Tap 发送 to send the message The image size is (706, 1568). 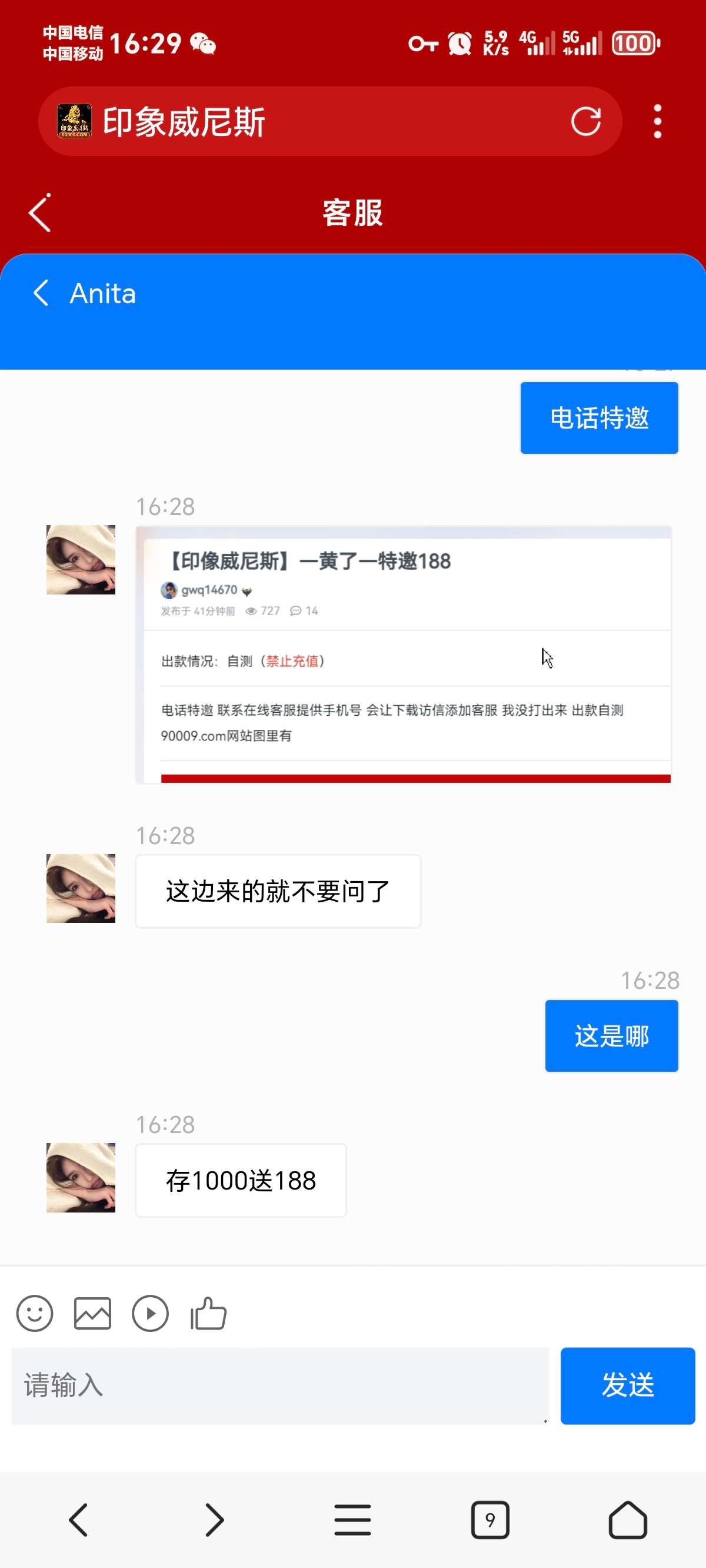pos(627,1386)
